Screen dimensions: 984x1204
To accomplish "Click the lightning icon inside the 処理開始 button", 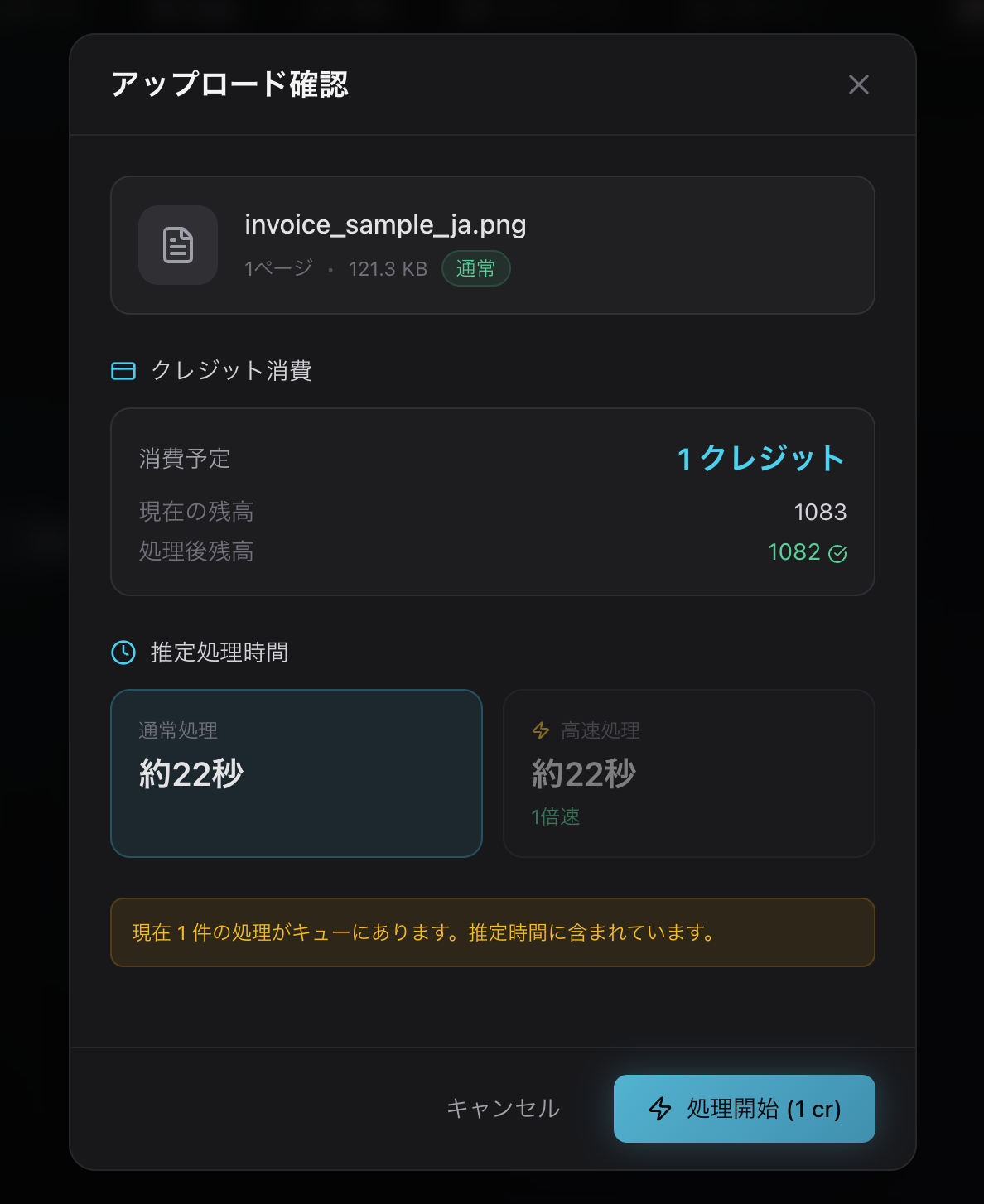I will pyautogui.click(x=658, y=1108).
